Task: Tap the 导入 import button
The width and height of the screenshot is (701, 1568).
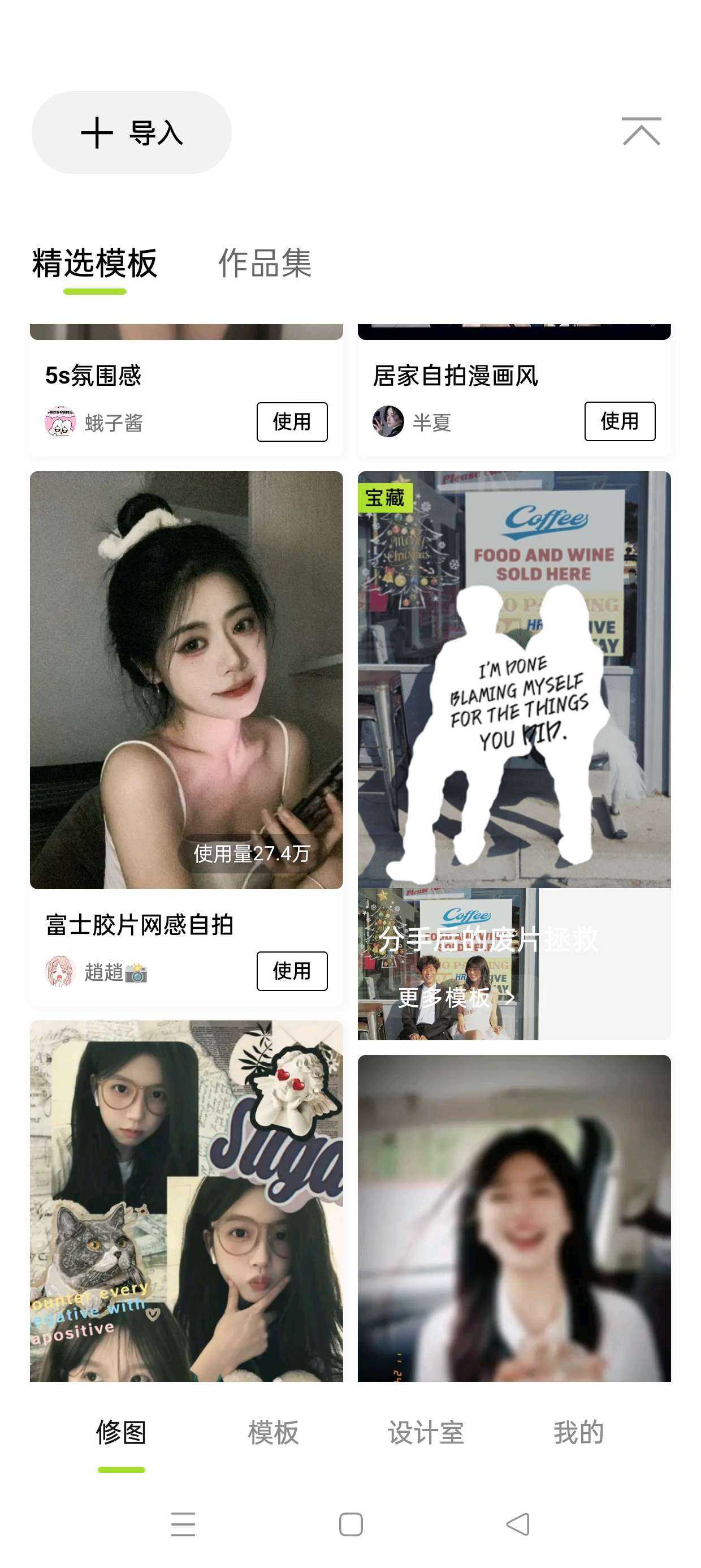Action: click(131, 133)
